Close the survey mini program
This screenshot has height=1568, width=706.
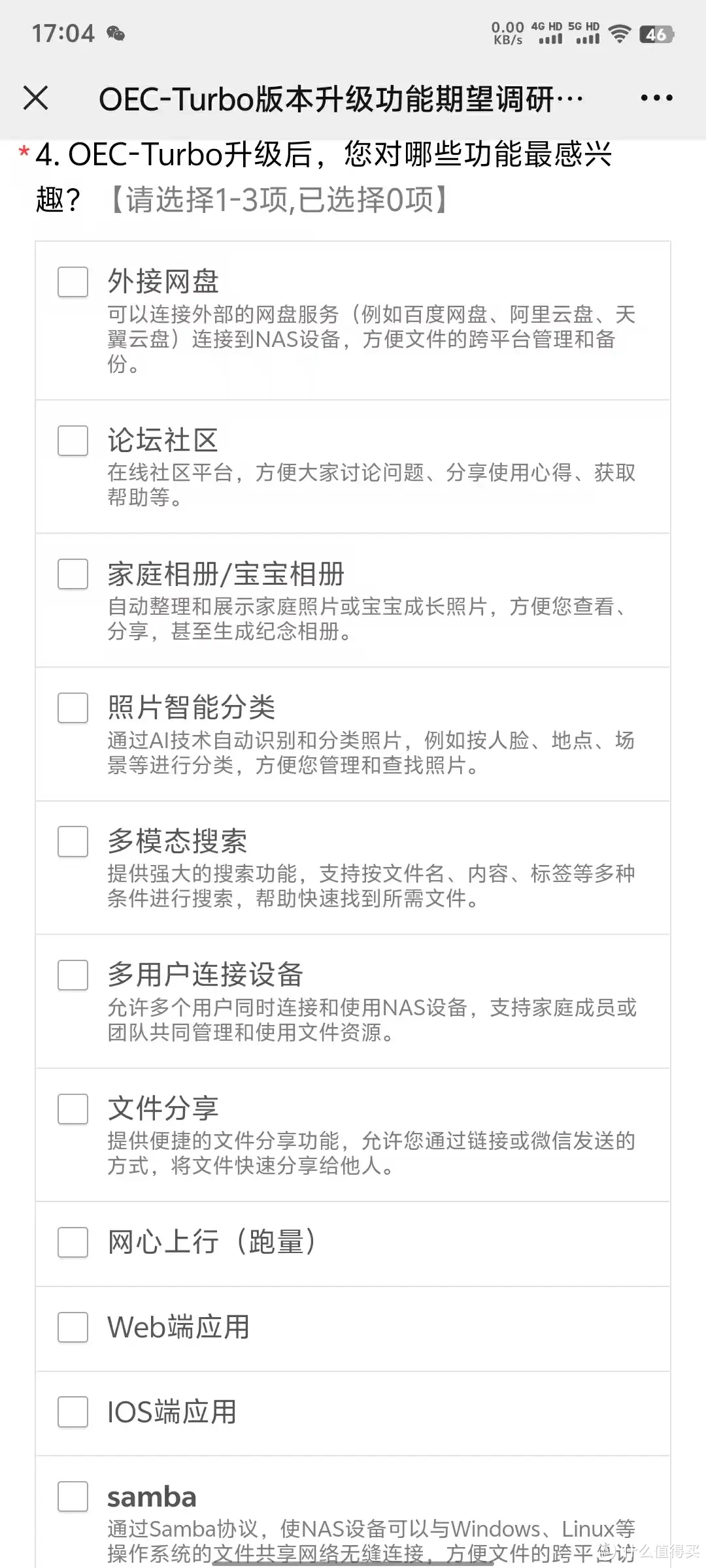36,98
